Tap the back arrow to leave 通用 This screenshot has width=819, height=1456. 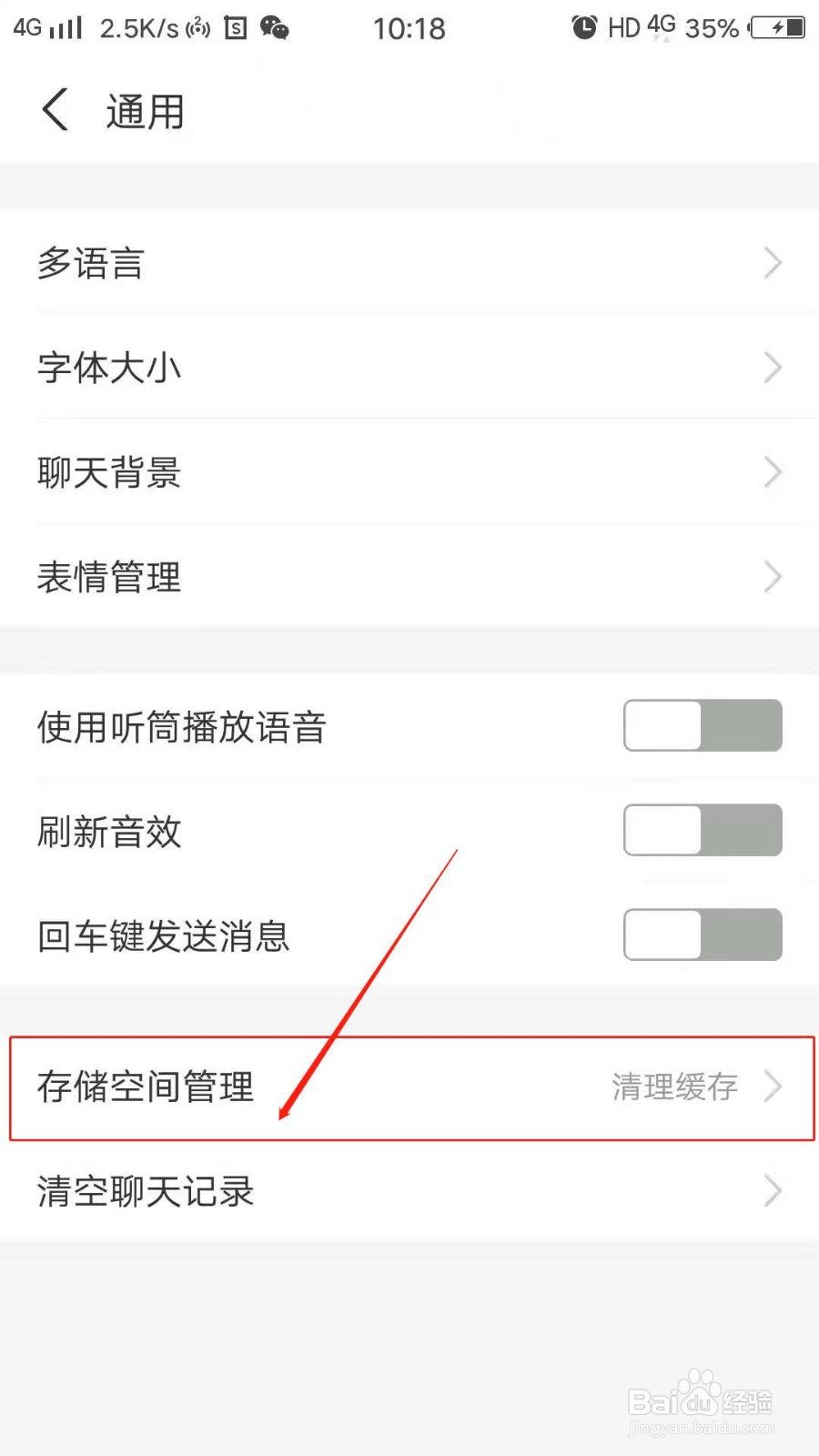[55, 109]
